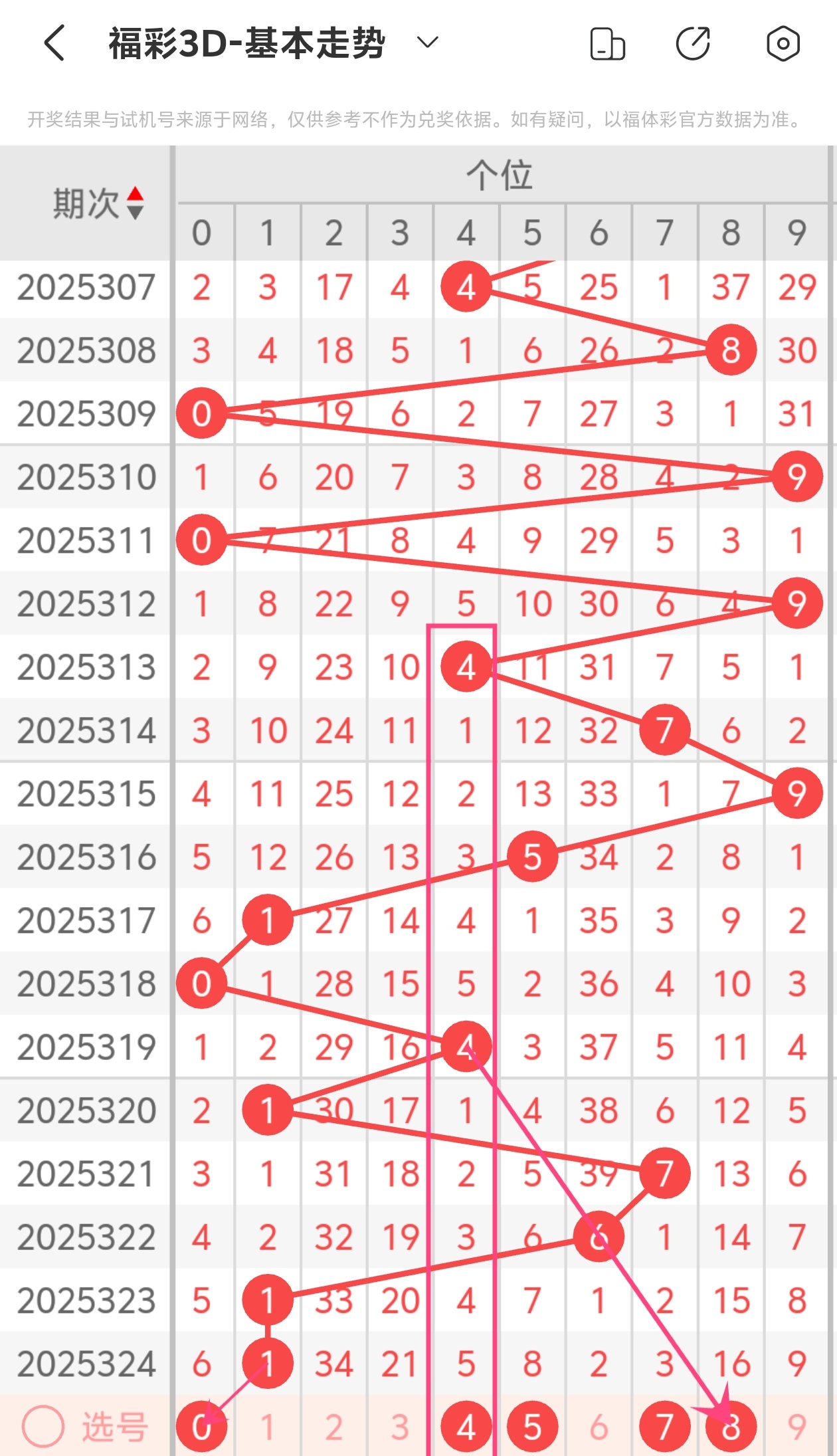Deselect number 0 in the 选号 row

pos(201,1427)
